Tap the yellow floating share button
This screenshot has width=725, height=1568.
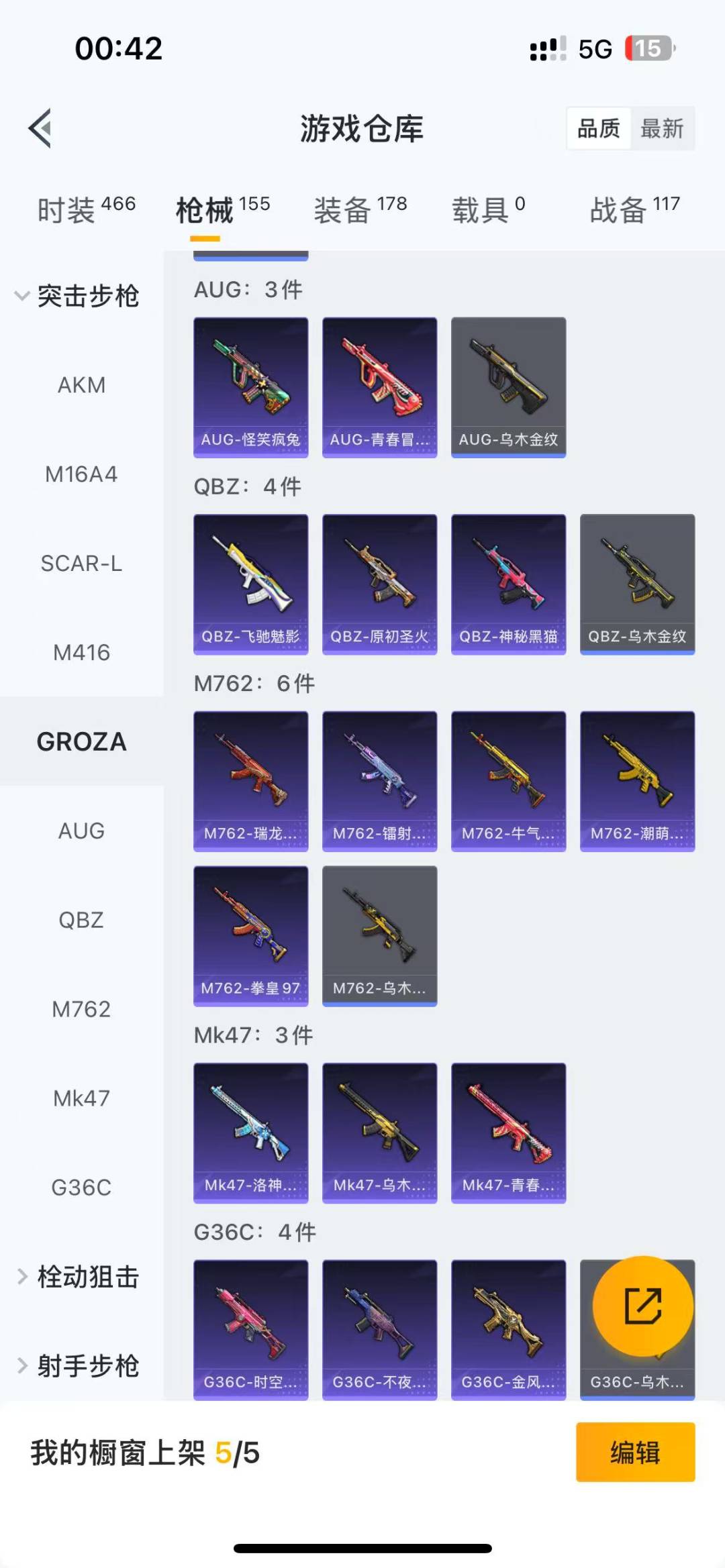[x=642, y=1306]
